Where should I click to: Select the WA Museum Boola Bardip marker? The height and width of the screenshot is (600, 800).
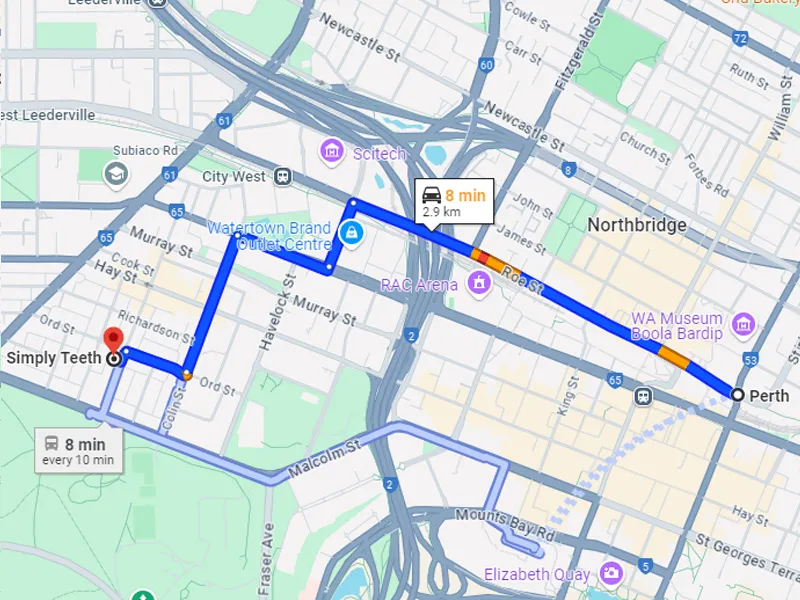pyautogui.click(x=743, y=325)
